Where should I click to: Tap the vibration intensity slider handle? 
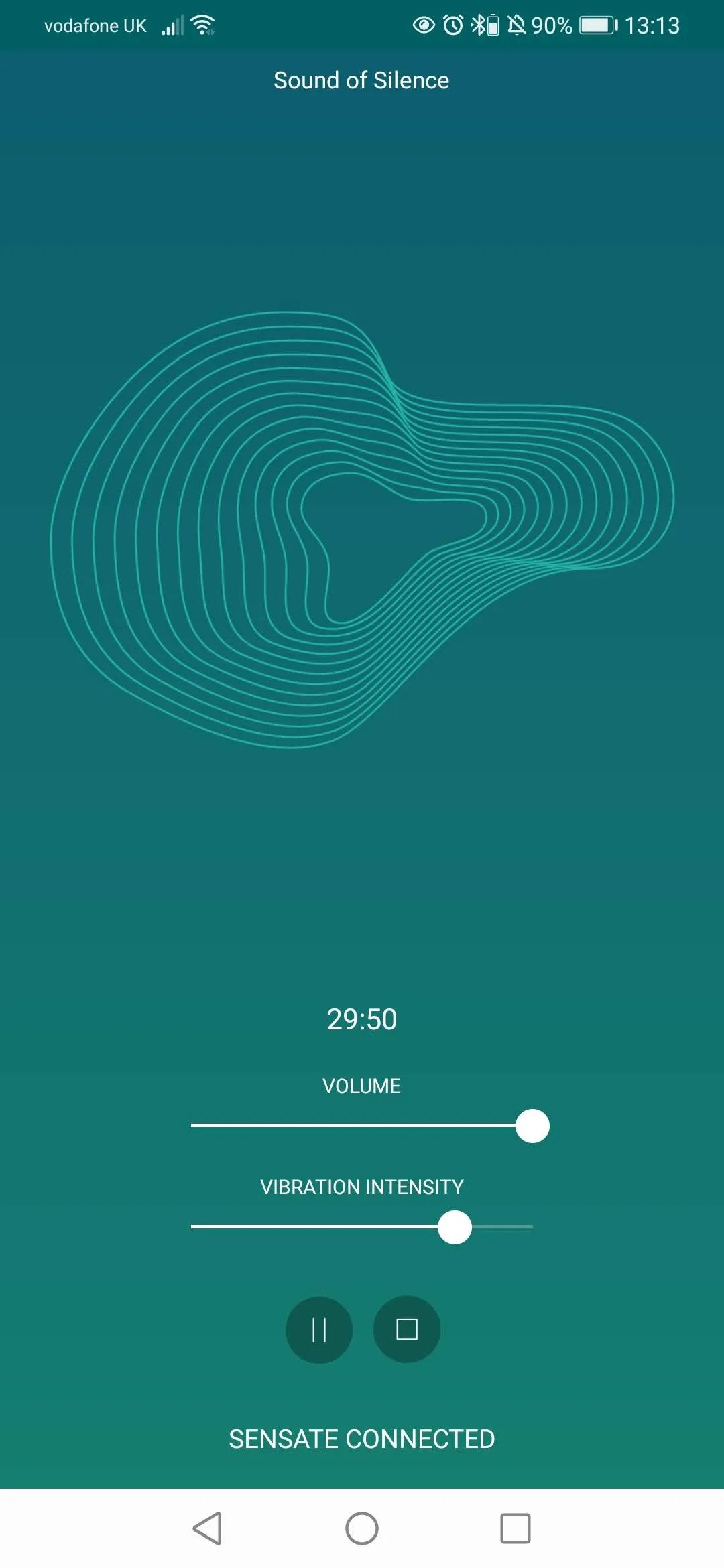(455, 1227)
